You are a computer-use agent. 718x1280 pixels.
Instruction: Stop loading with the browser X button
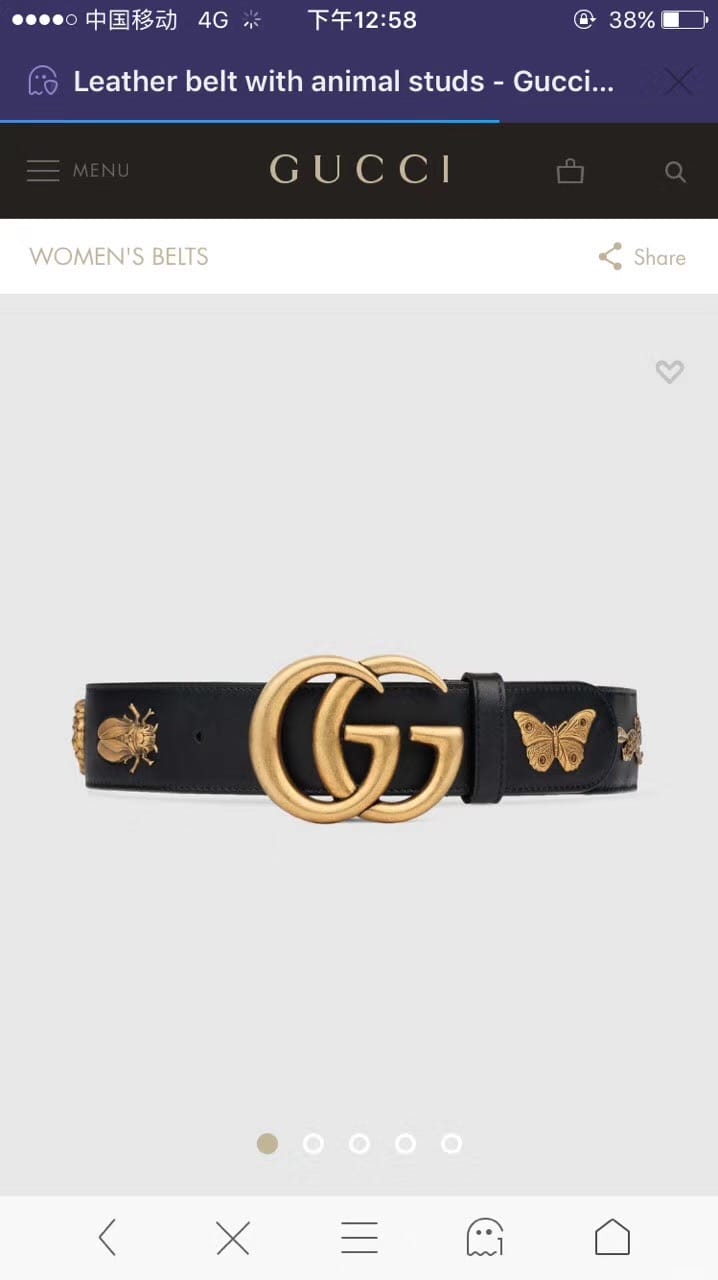tap(233, 1238)
